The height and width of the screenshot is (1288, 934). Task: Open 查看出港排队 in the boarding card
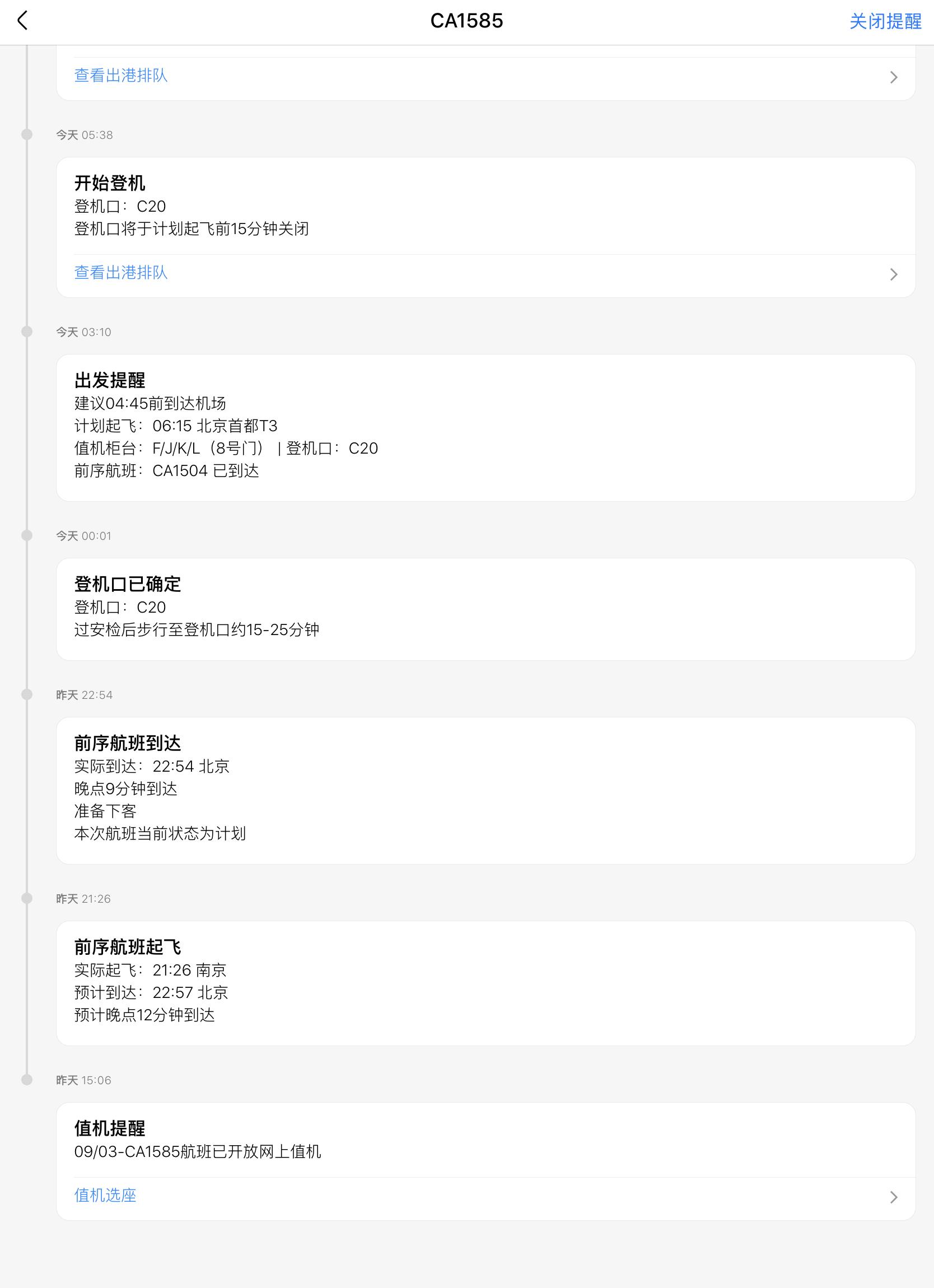[x=121, y=273]
